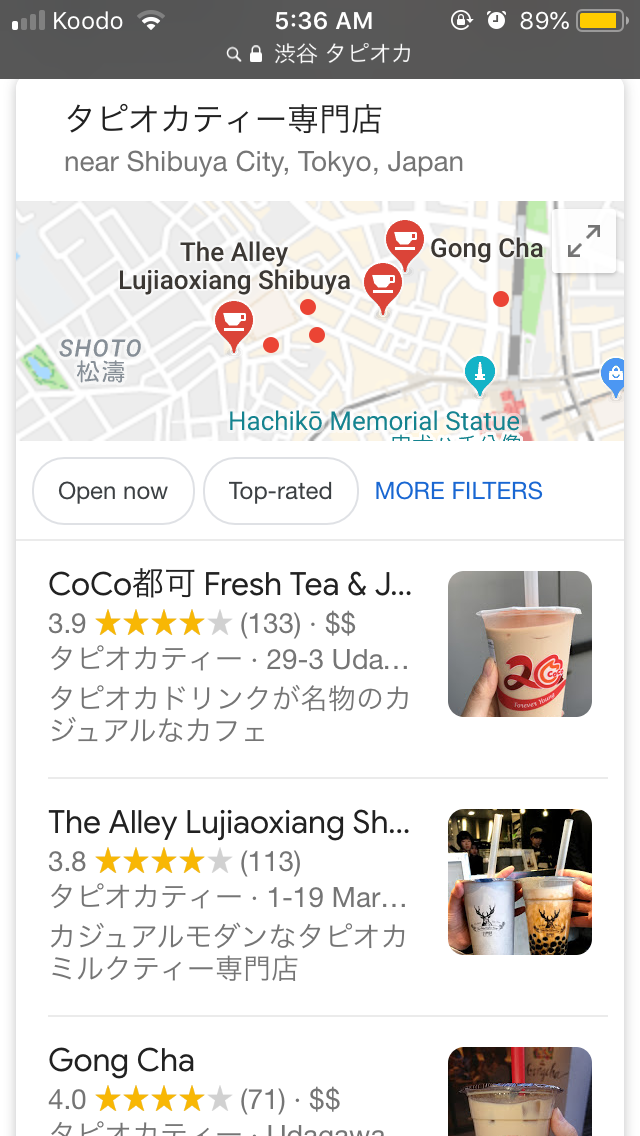
Task: Tap the address bar showing 渋谷 タピオカ
Action: pyautogui.click(x=320, y=54)
